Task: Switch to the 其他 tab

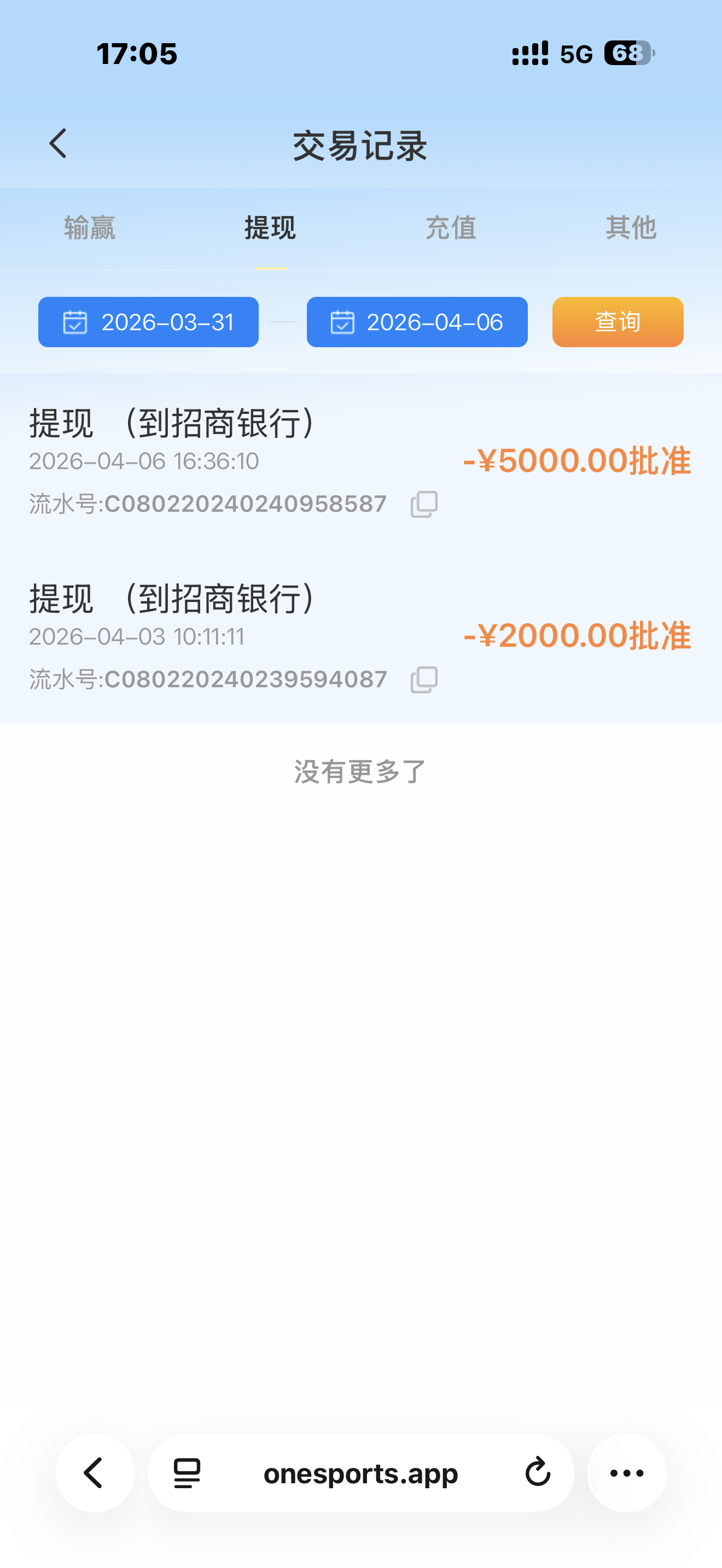Action: pos(631,229)
